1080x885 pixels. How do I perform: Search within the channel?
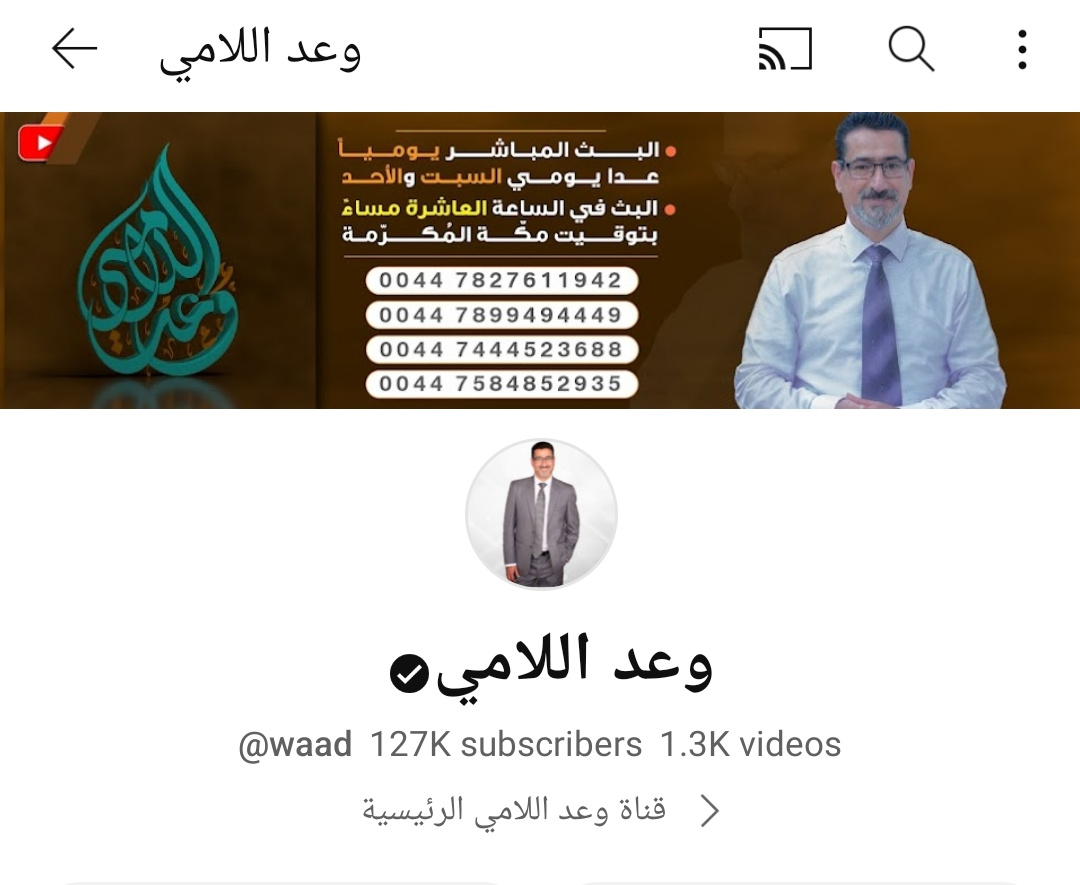click(911, 49)
